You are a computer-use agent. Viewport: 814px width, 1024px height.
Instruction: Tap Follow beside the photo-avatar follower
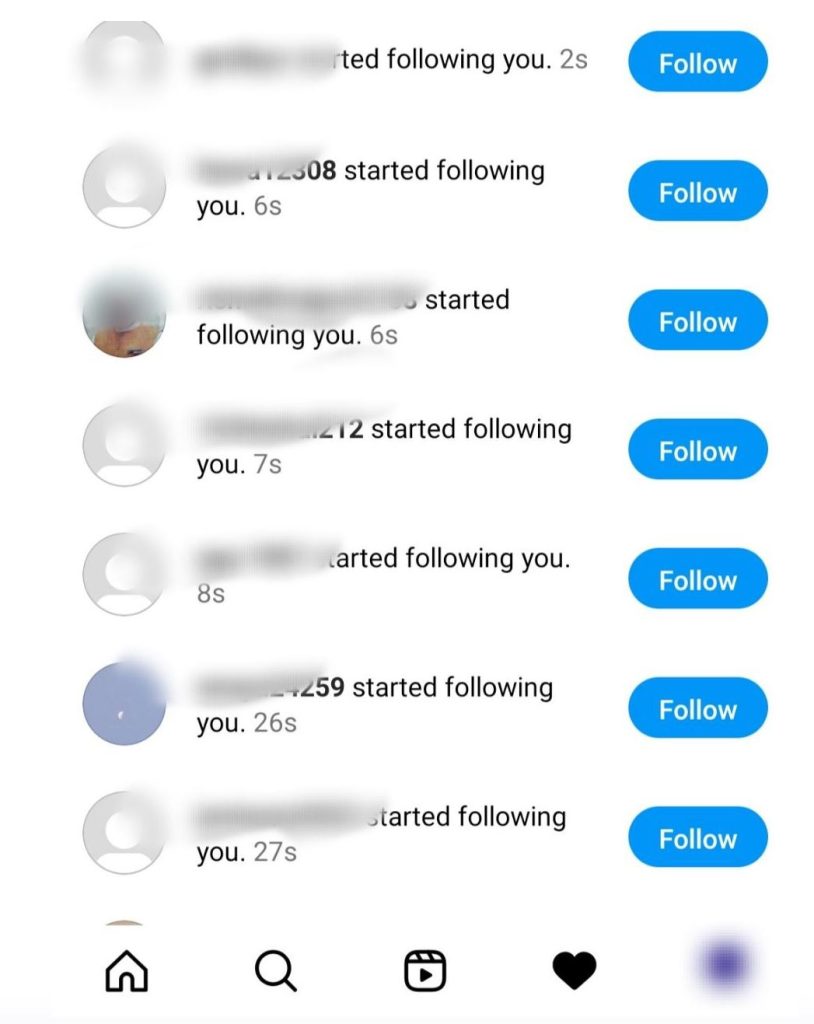[x=697, y=322]
